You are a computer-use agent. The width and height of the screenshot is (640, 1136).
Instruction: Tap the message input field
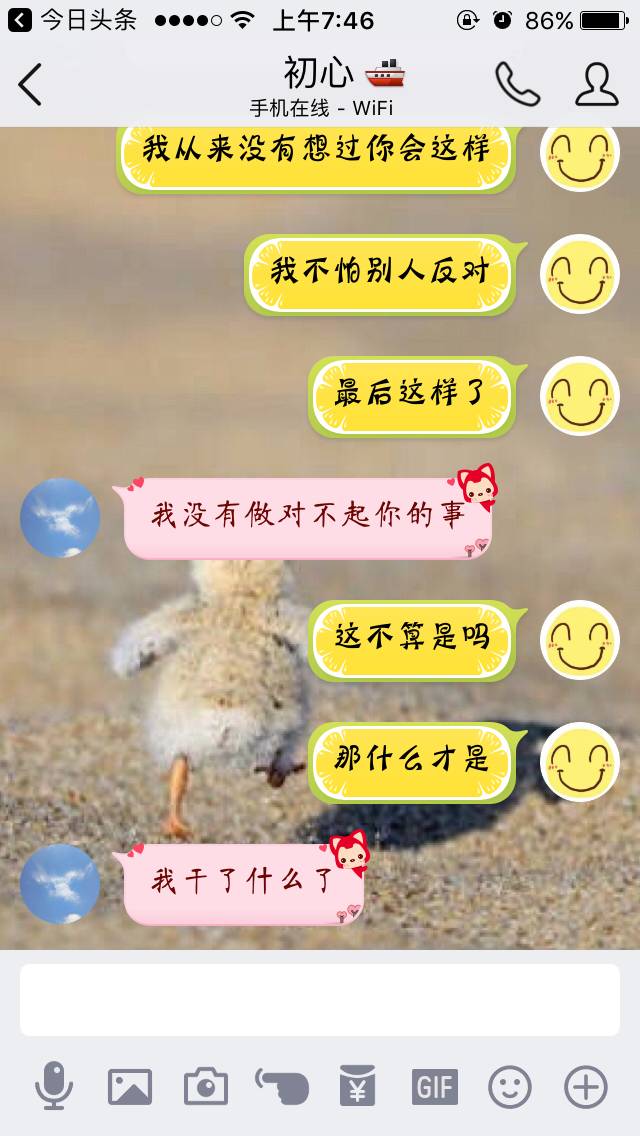click(x=320, y=999)
